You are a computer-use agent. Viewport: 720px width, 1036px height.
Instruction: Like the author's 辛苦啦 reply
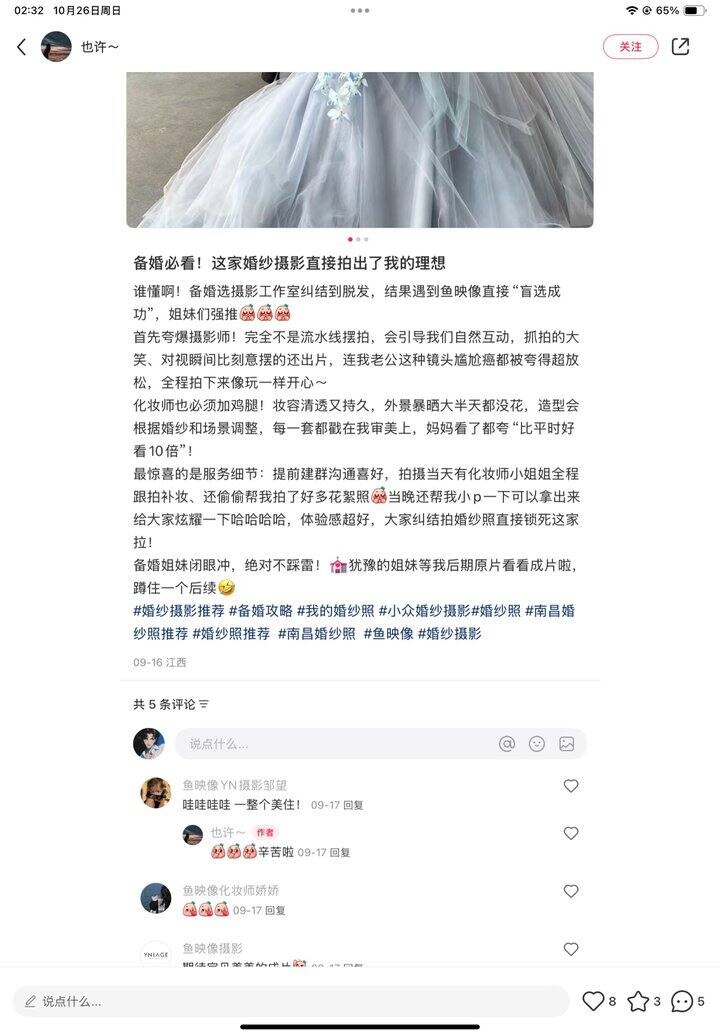(x=571, y=833)
